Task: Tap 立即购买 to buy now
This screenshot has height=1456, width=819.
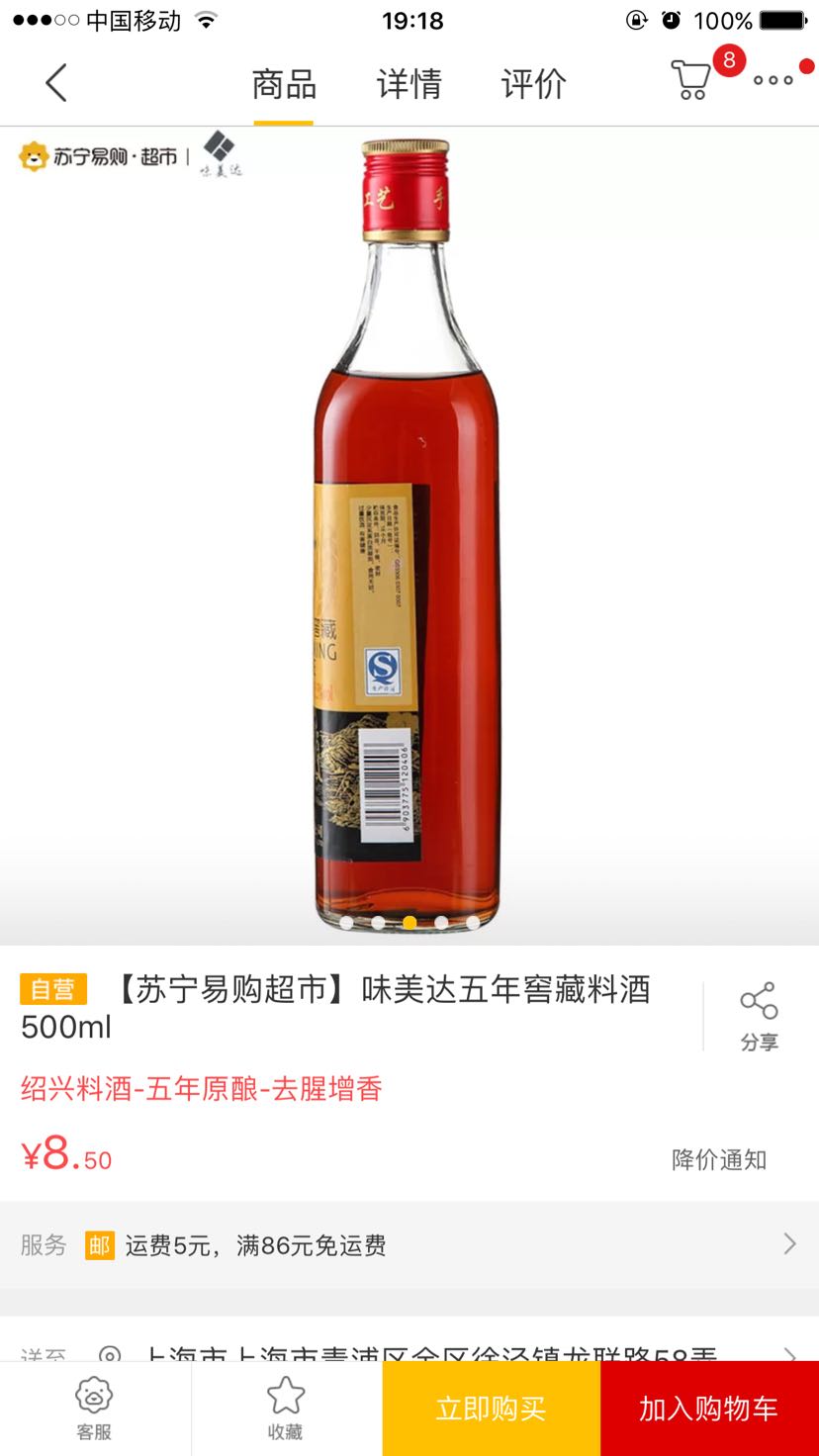Action: pyautogui.click(x=492, y=1409)
